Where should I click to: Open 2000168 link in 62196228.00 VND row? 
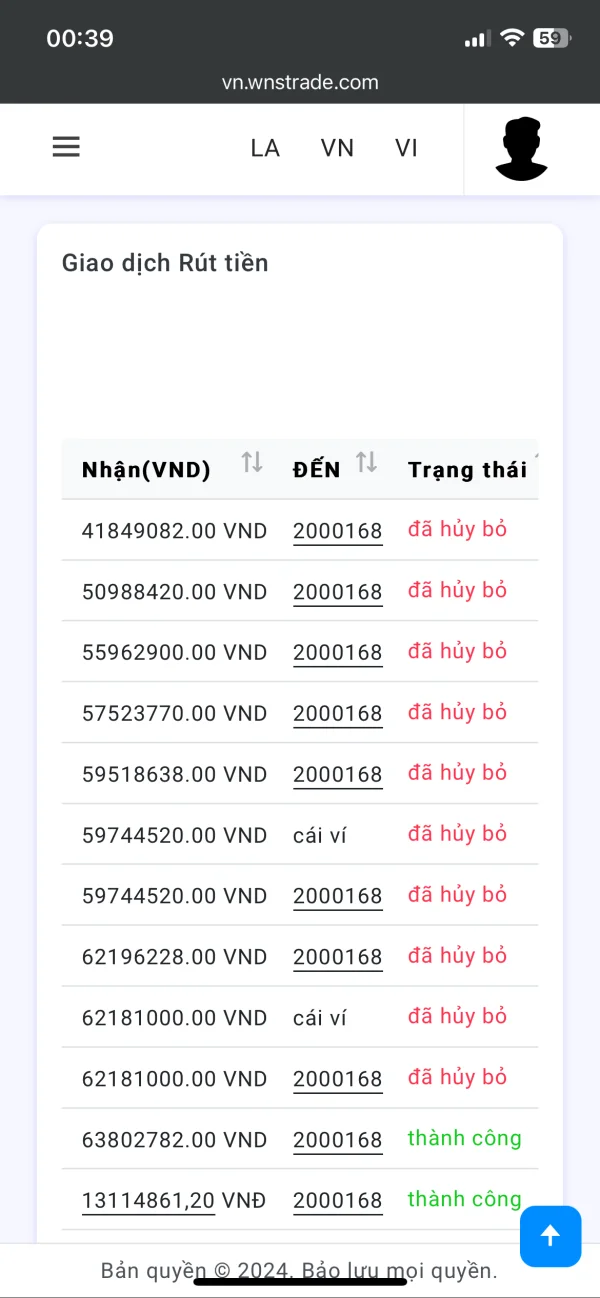[337, 958]
